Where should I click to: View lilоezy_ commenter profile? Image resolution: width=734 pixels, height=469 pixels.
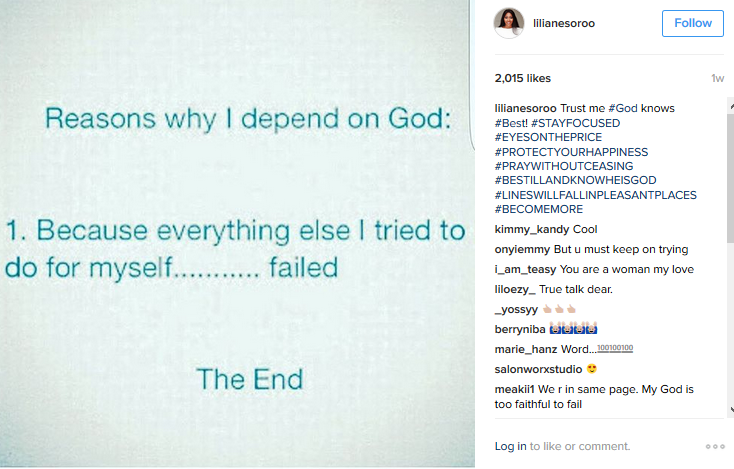tap(516, 289)
